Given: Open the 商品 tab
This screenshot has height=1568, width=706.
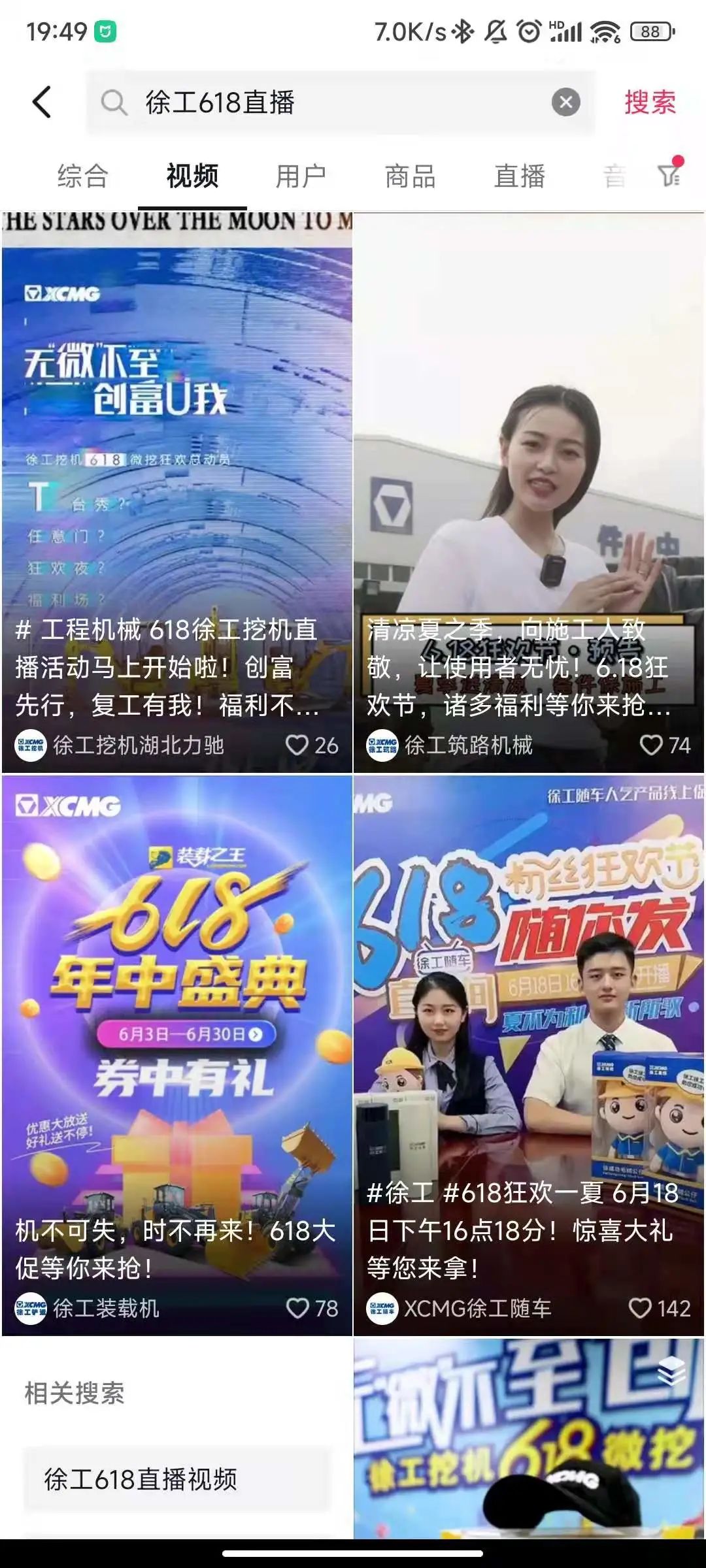Looking at the screenshot, I should pos(410,176).
